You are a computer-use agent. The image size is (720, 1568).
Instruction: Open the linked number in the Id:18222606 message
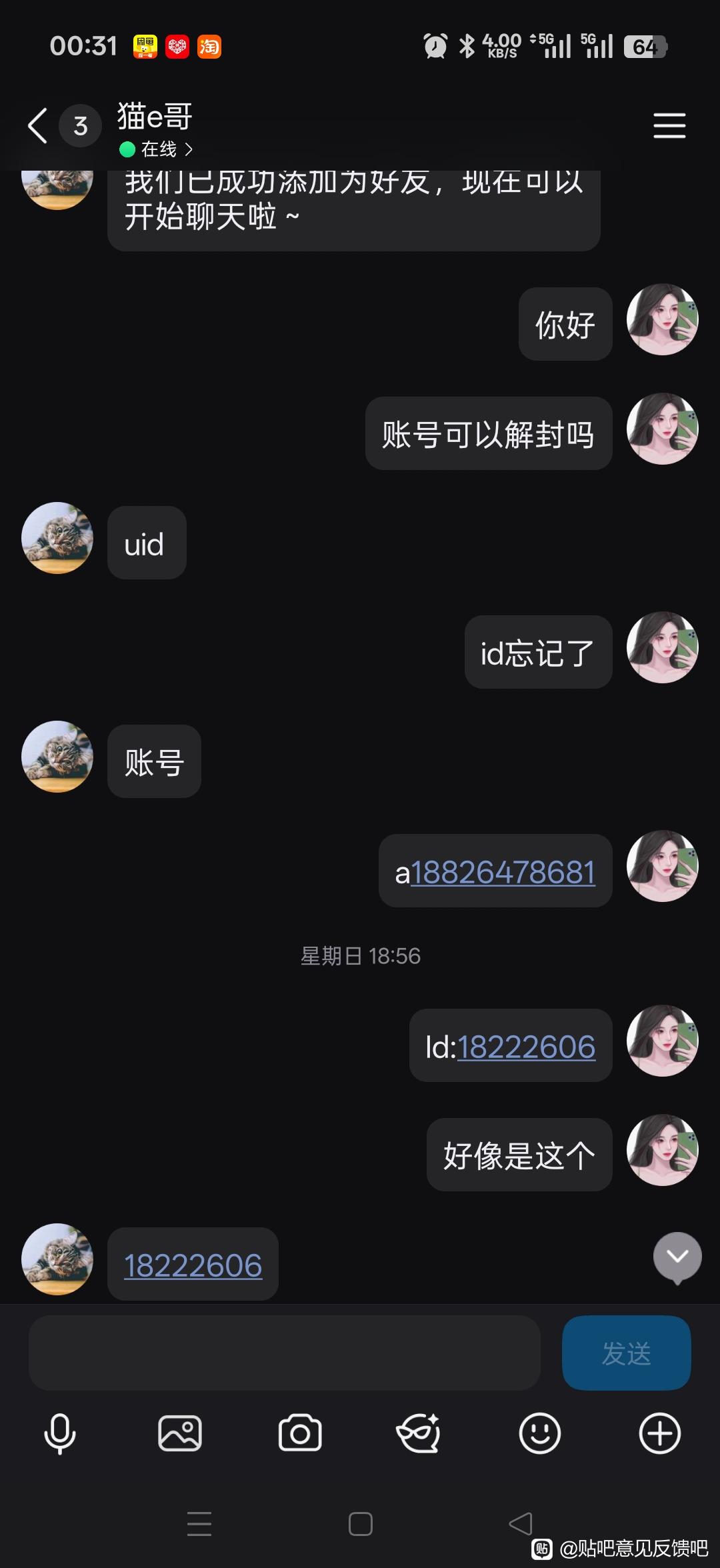pos(526,1047)
